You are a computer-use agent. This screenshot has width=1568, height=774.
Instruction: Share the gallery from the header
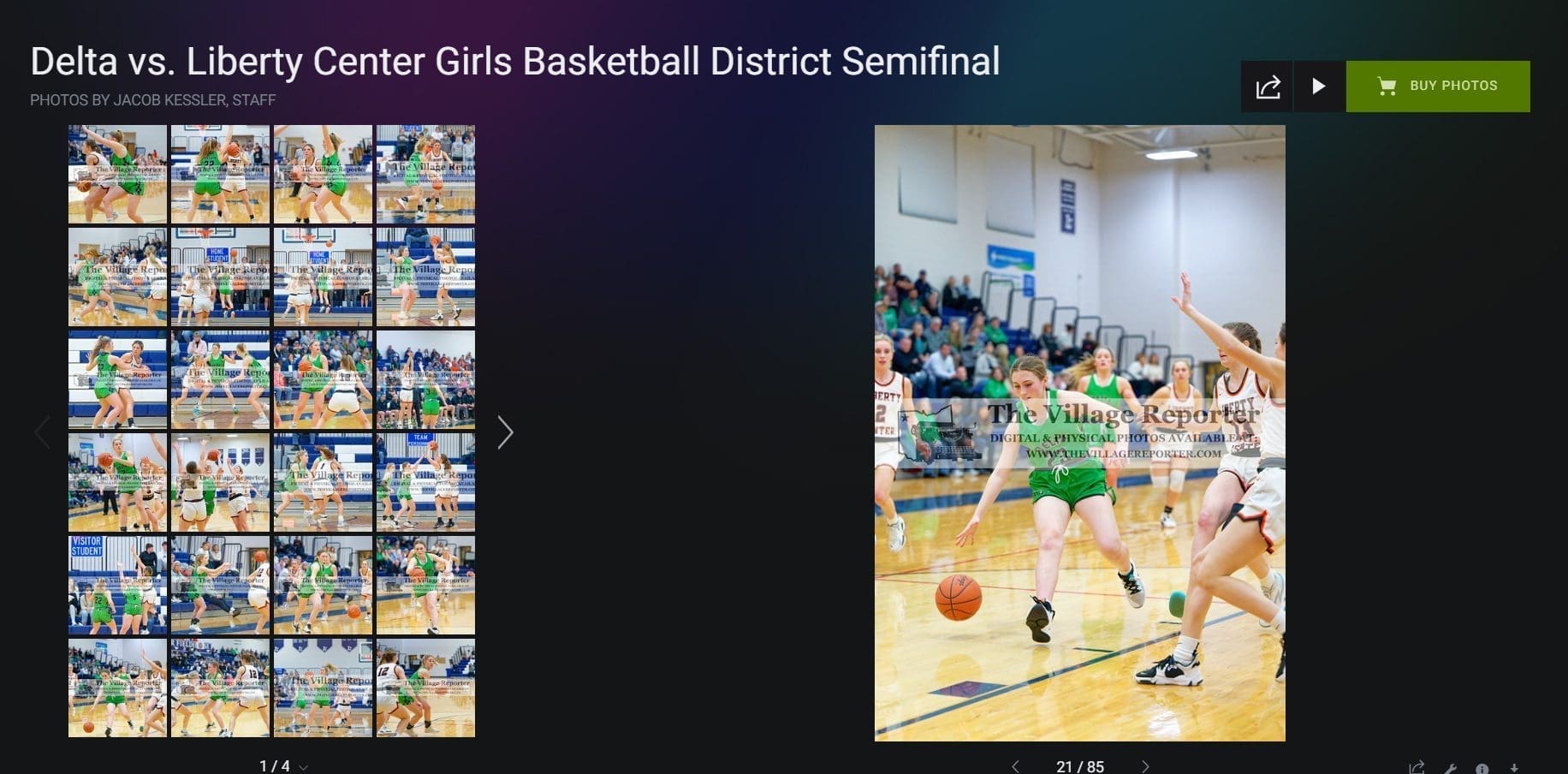pos(1267,86)
